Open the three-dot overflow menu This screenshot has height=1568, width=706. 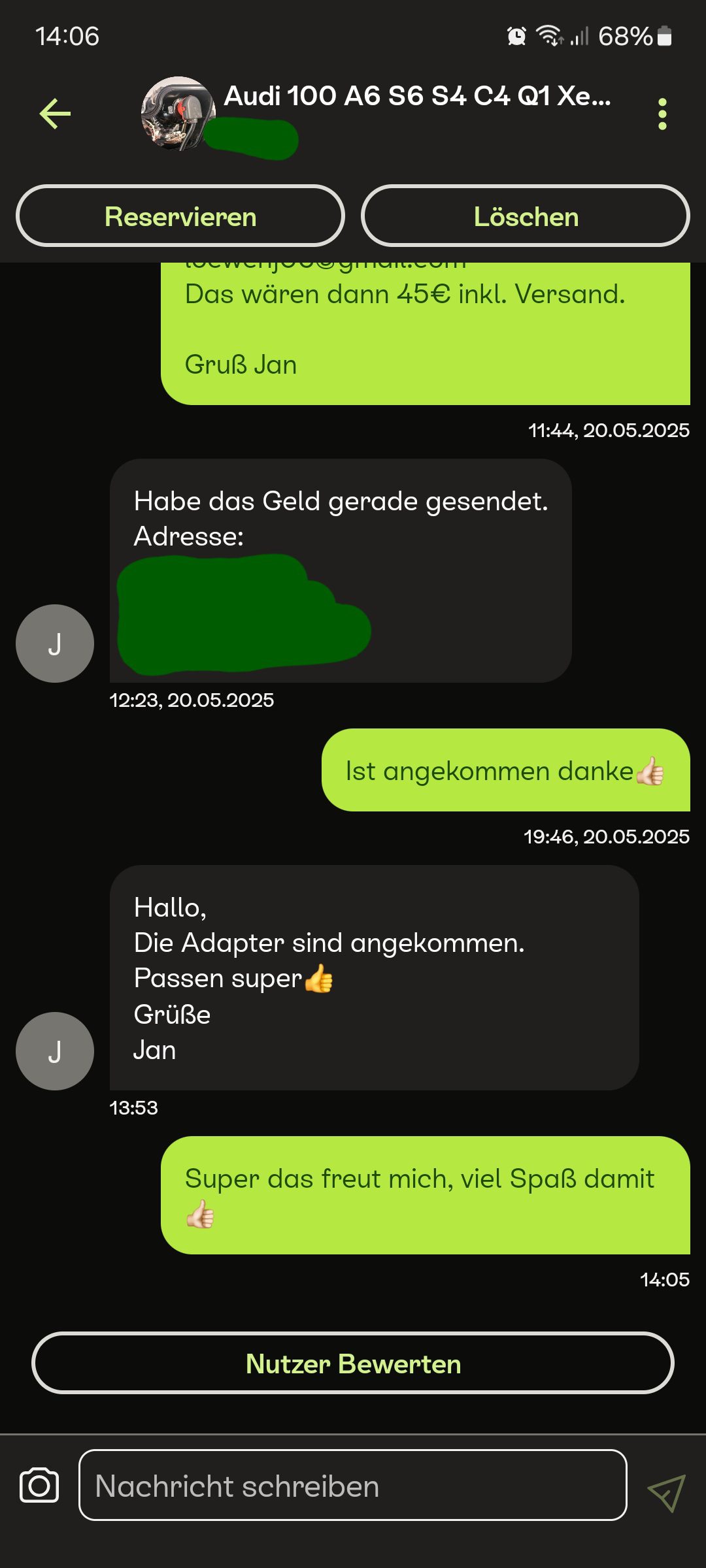click(662, 114)
